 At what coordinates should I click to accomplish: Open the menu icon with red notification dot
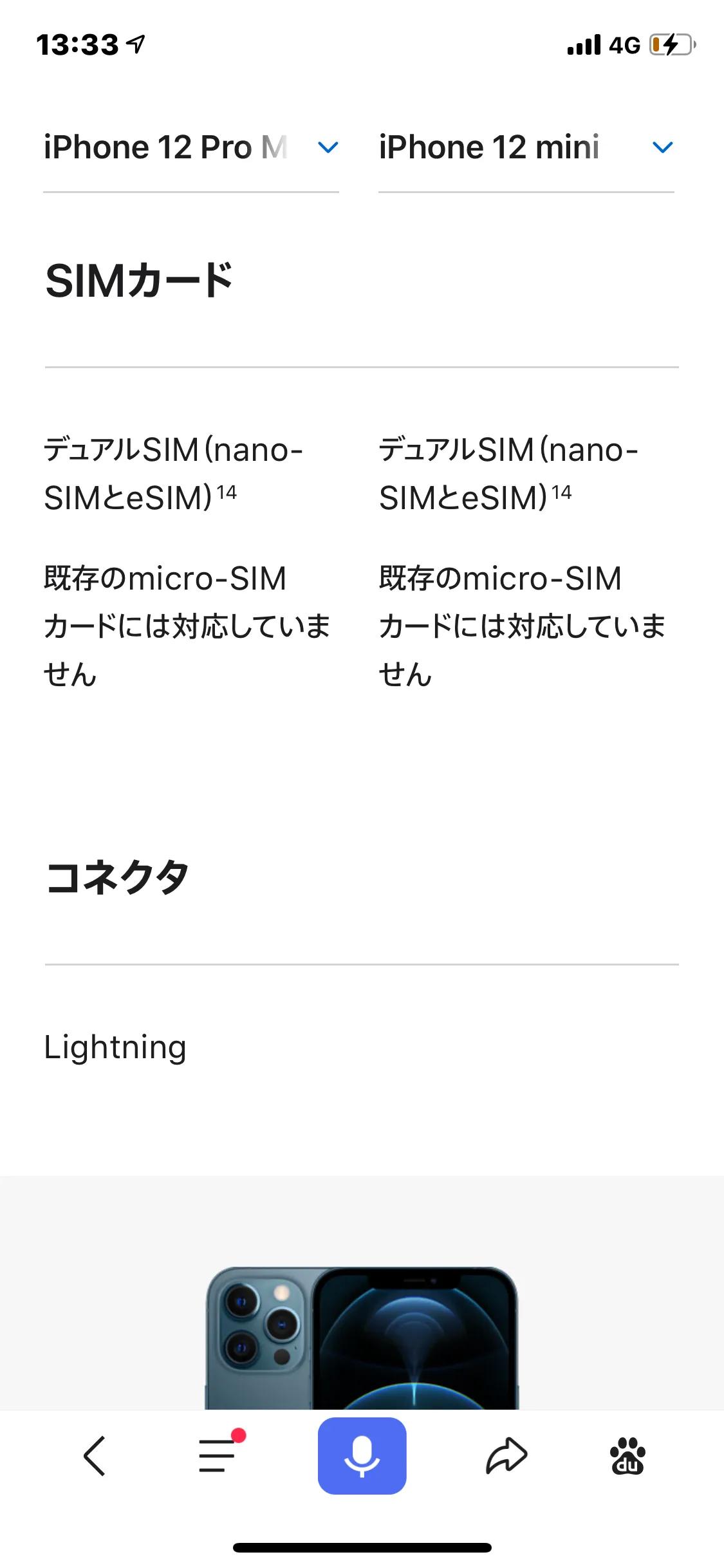[218, 1456]
